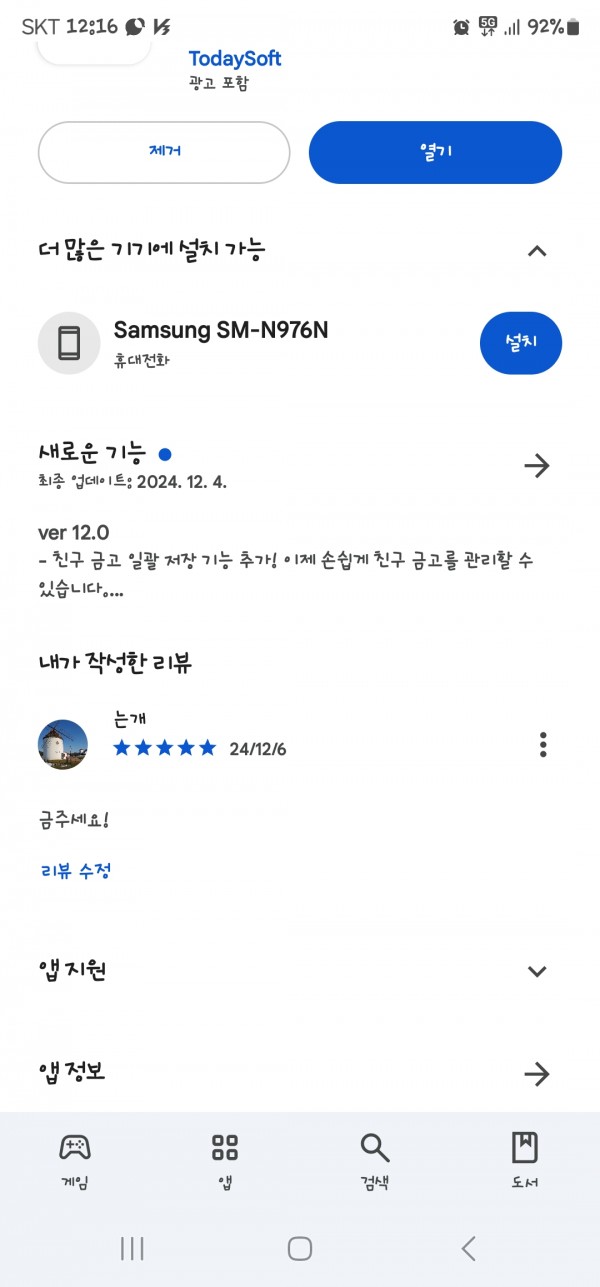Tap the 리뷰 수정 link
The width and height of the screenshot is (600, 1287).
coord(76,871)
